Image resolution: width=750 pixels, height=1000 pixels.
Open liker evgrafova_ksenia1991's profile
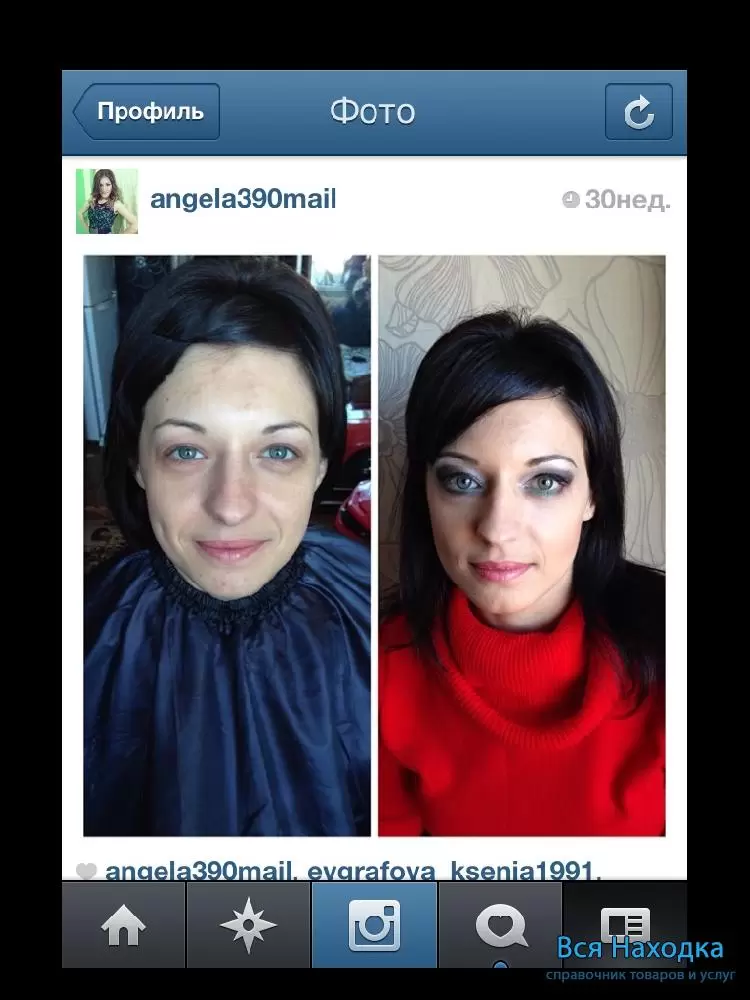[449, 871]
